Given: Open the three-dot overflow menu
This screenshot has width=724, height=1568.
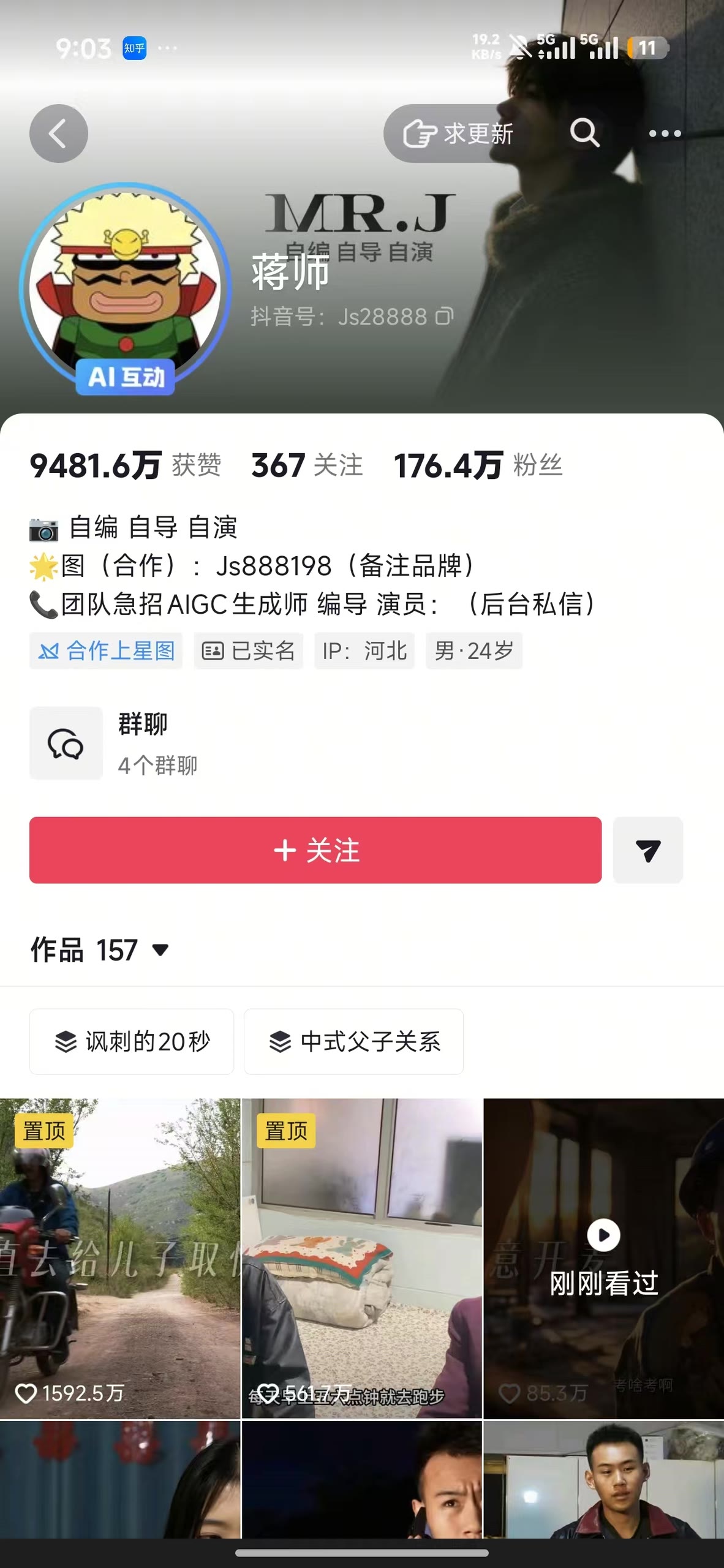Looking at the screenshot, I should click(665, 134).
